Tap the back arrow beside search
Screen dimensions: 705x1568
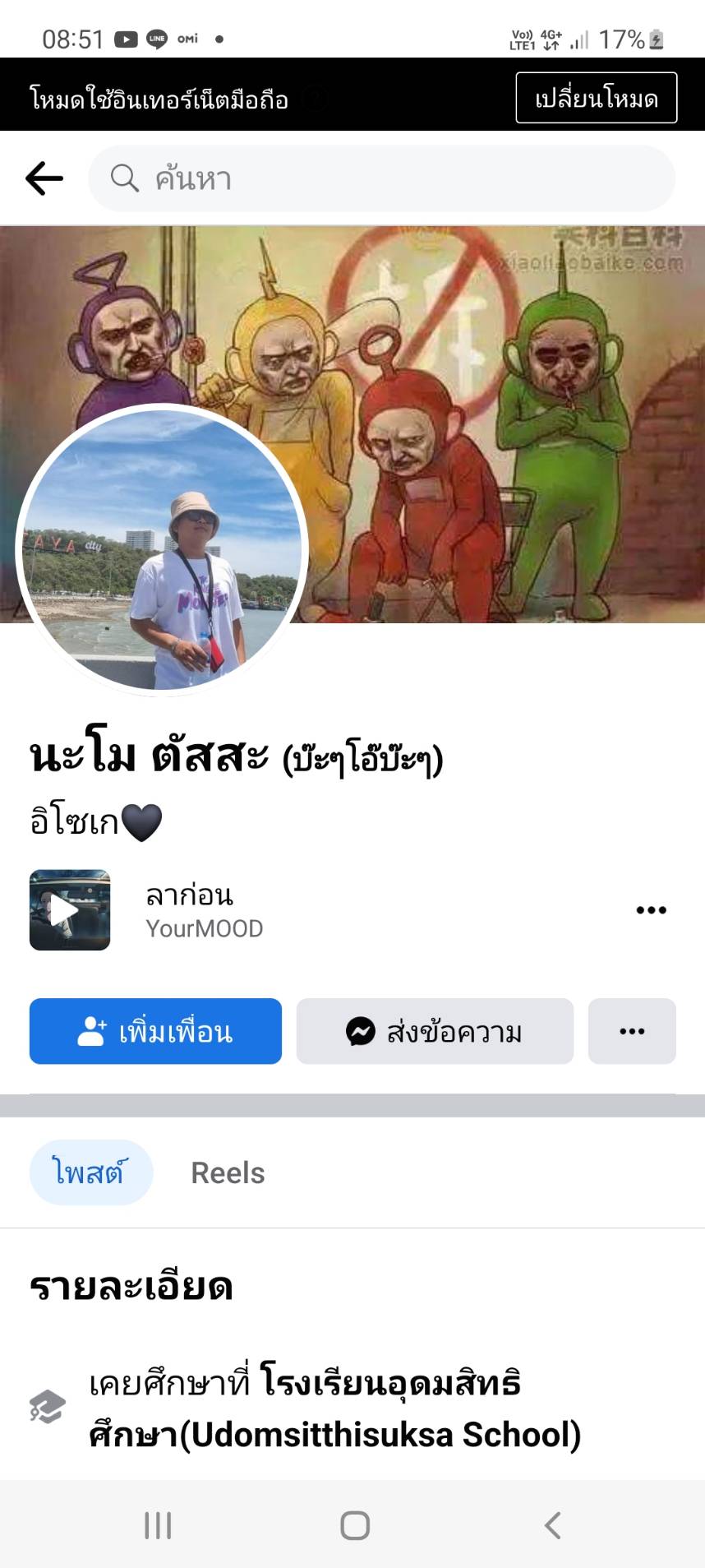tap(44, 178)
